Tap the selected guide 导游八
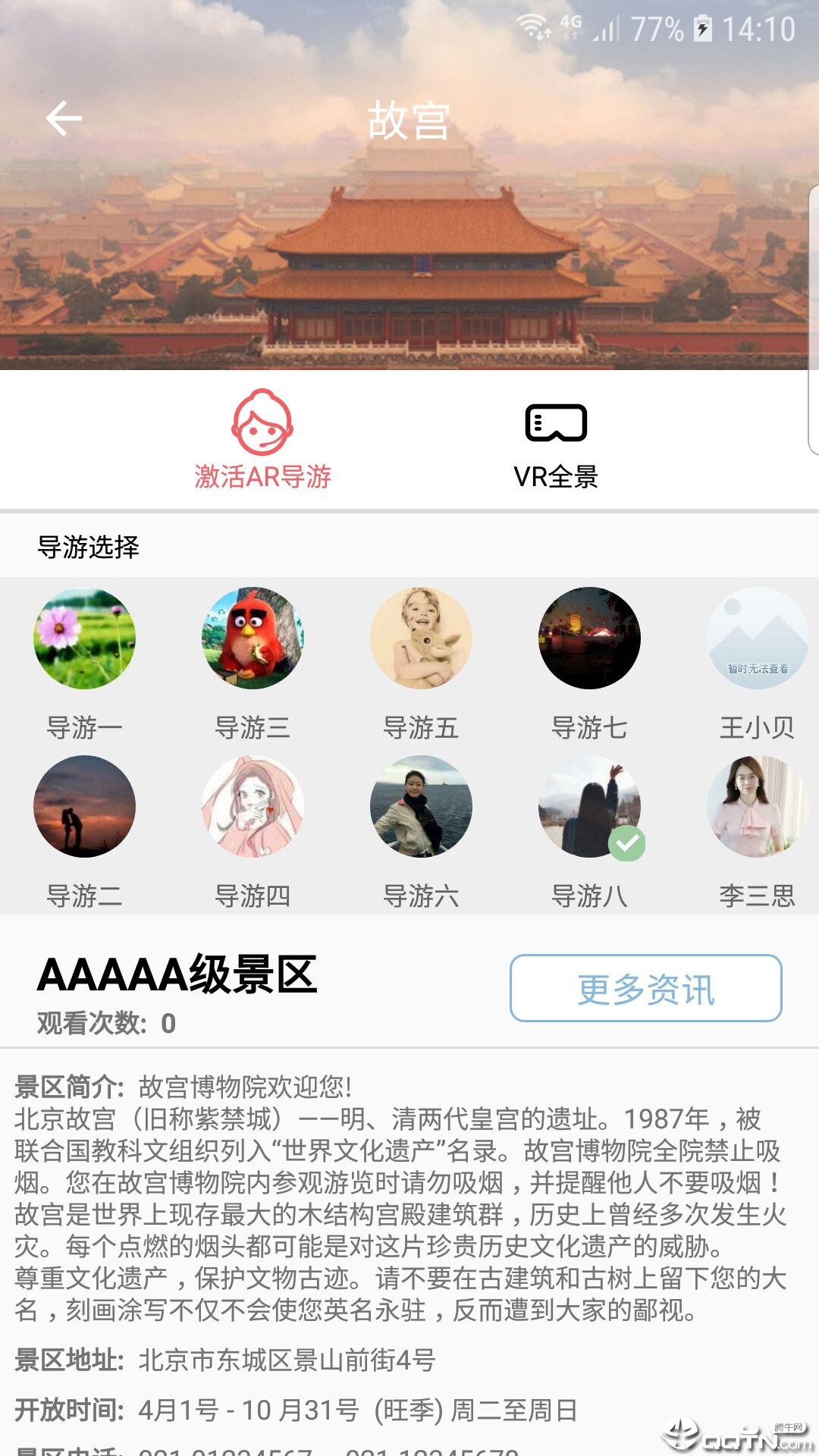 [589, 807]
